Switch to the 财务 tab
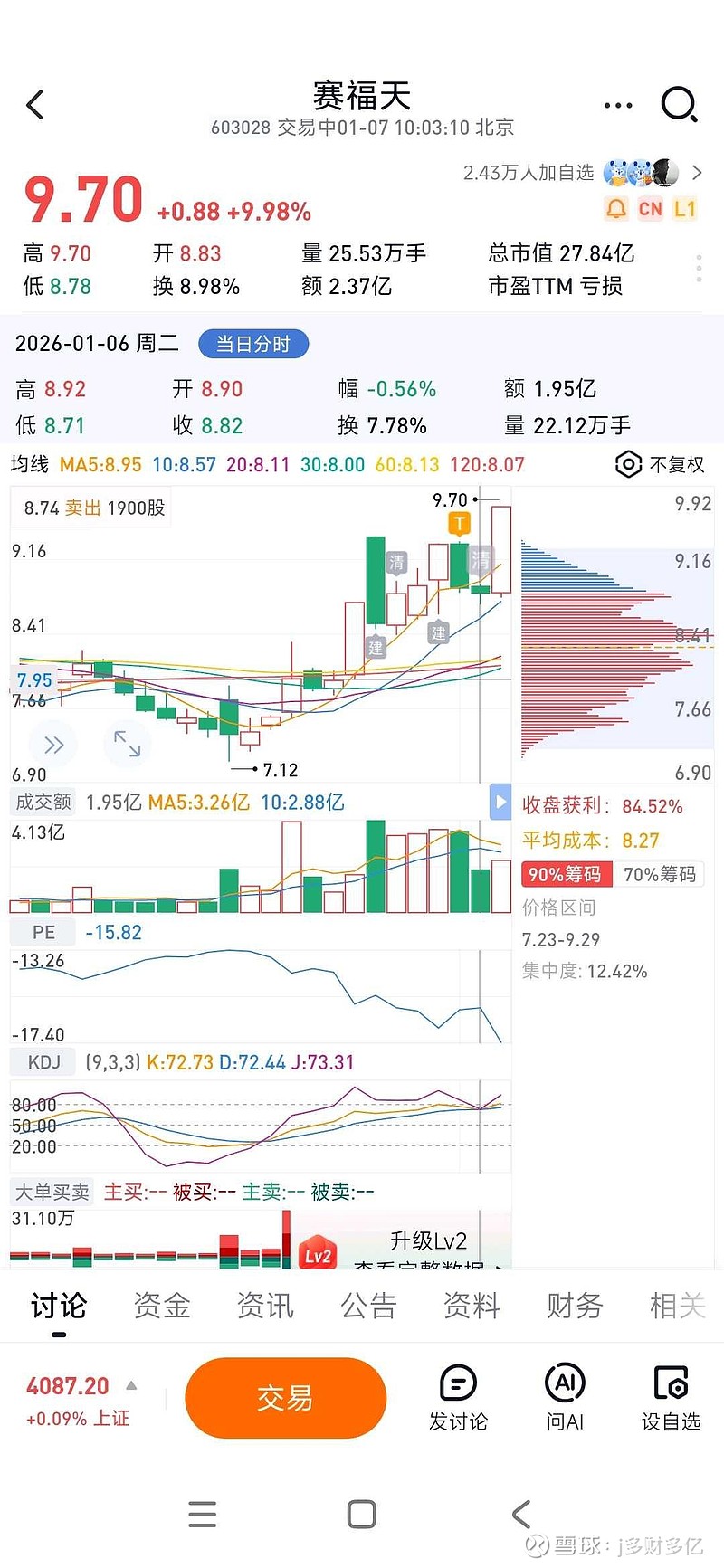Image resolution: width=724 pixels, height=1568 pixels. [x=575, y=1306]
